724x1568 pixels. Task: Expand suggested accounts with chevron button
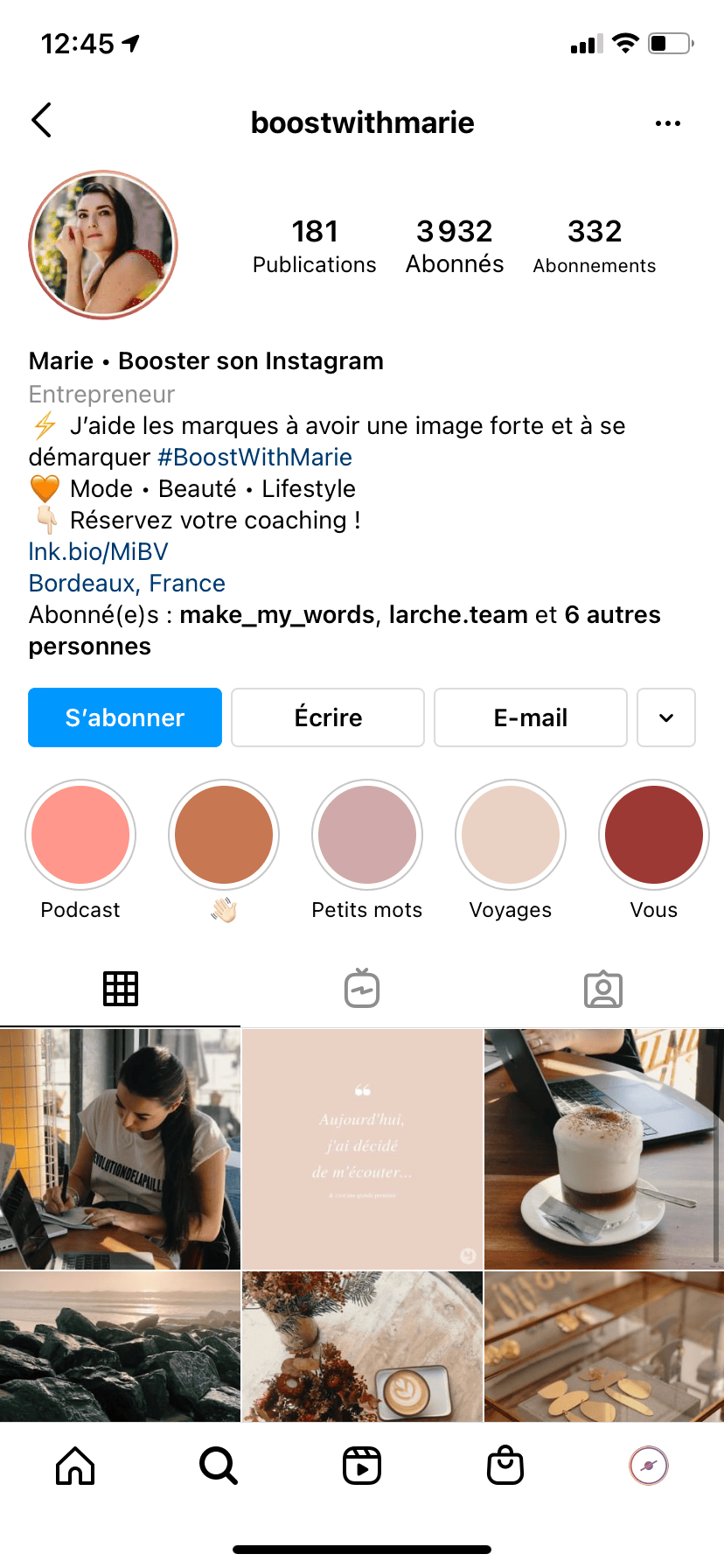(x=666, y=717)
